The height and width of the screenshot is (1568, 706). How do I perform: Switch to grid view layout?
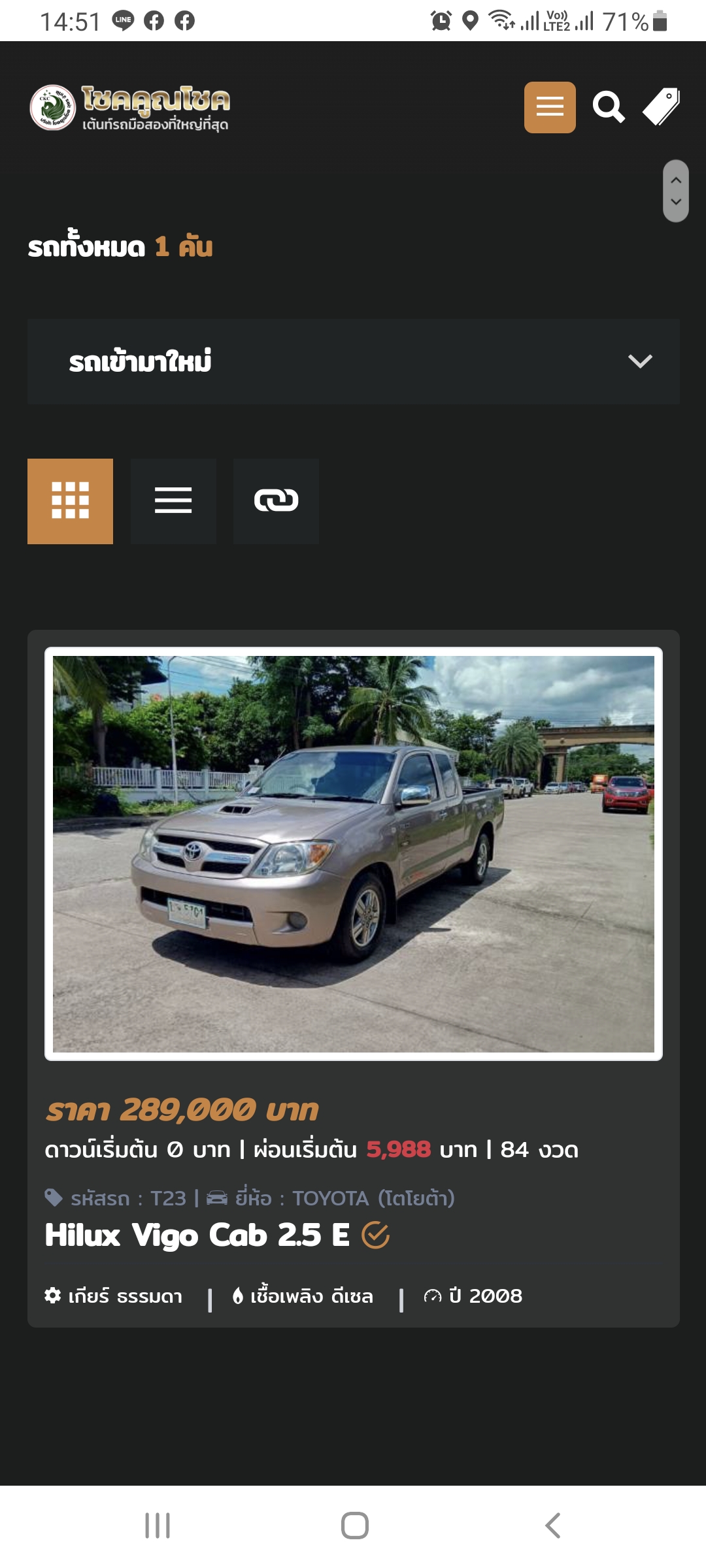tap(70, 501)
